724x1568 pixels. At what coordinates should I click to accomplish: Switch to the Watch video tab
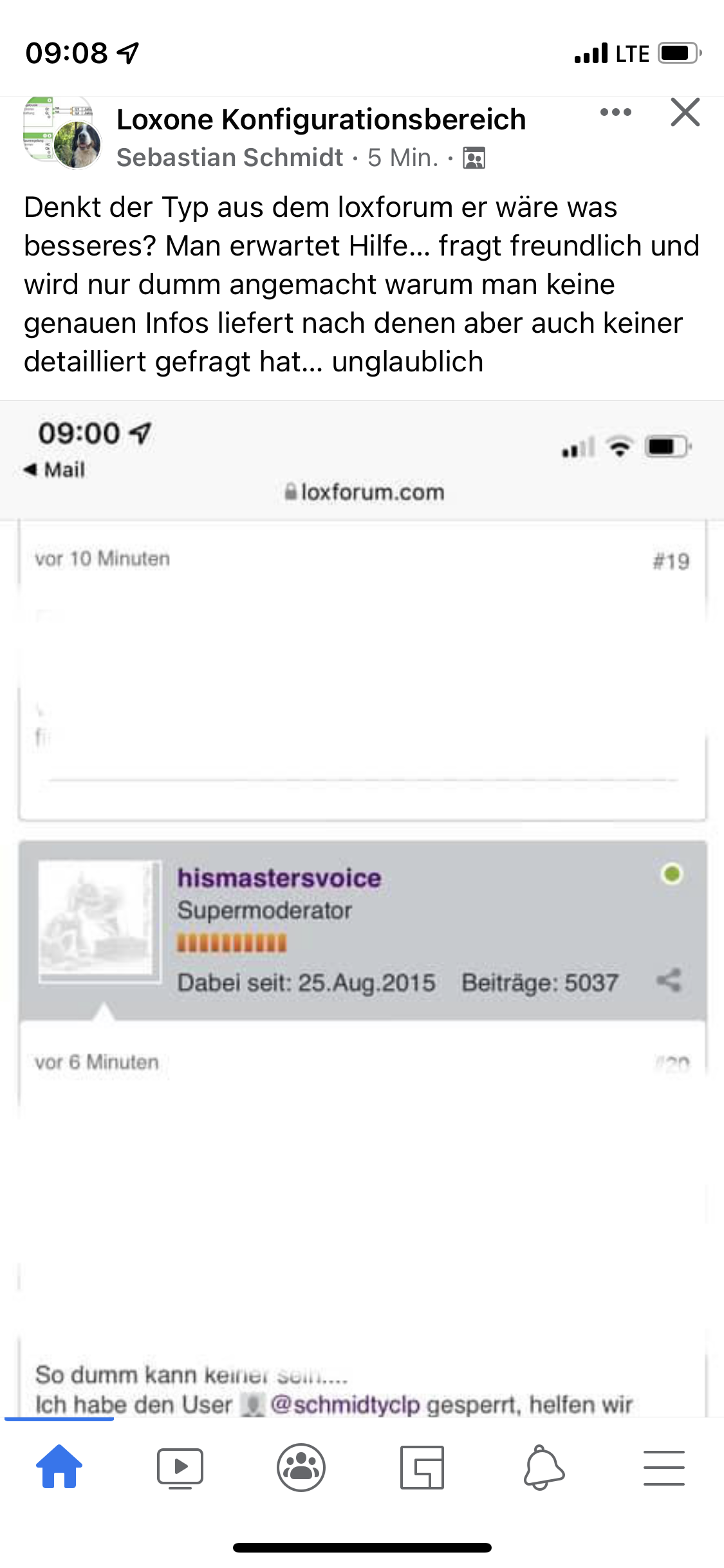click(180, 1468)
